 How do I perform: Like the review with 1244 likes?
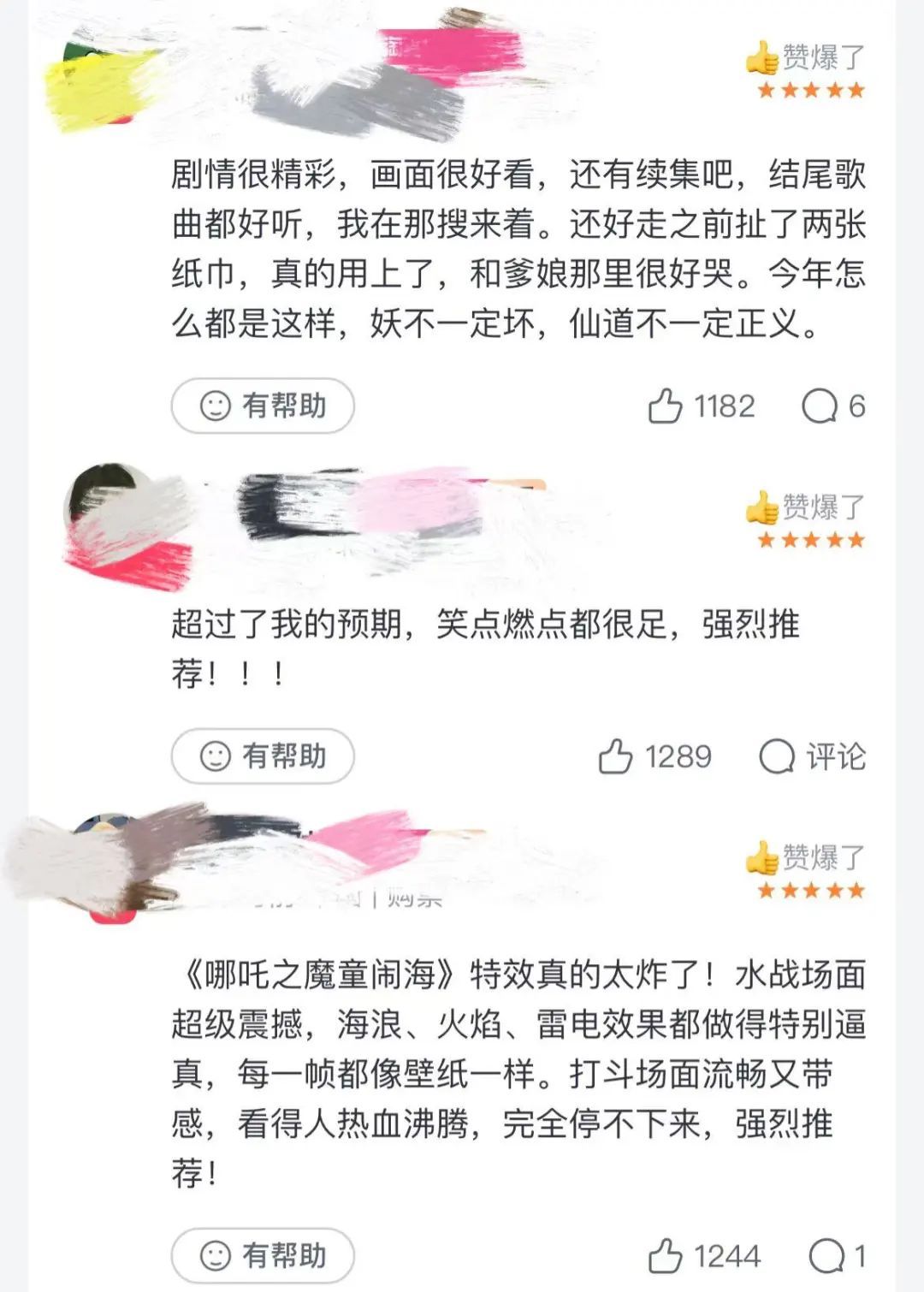(666, 1255)
